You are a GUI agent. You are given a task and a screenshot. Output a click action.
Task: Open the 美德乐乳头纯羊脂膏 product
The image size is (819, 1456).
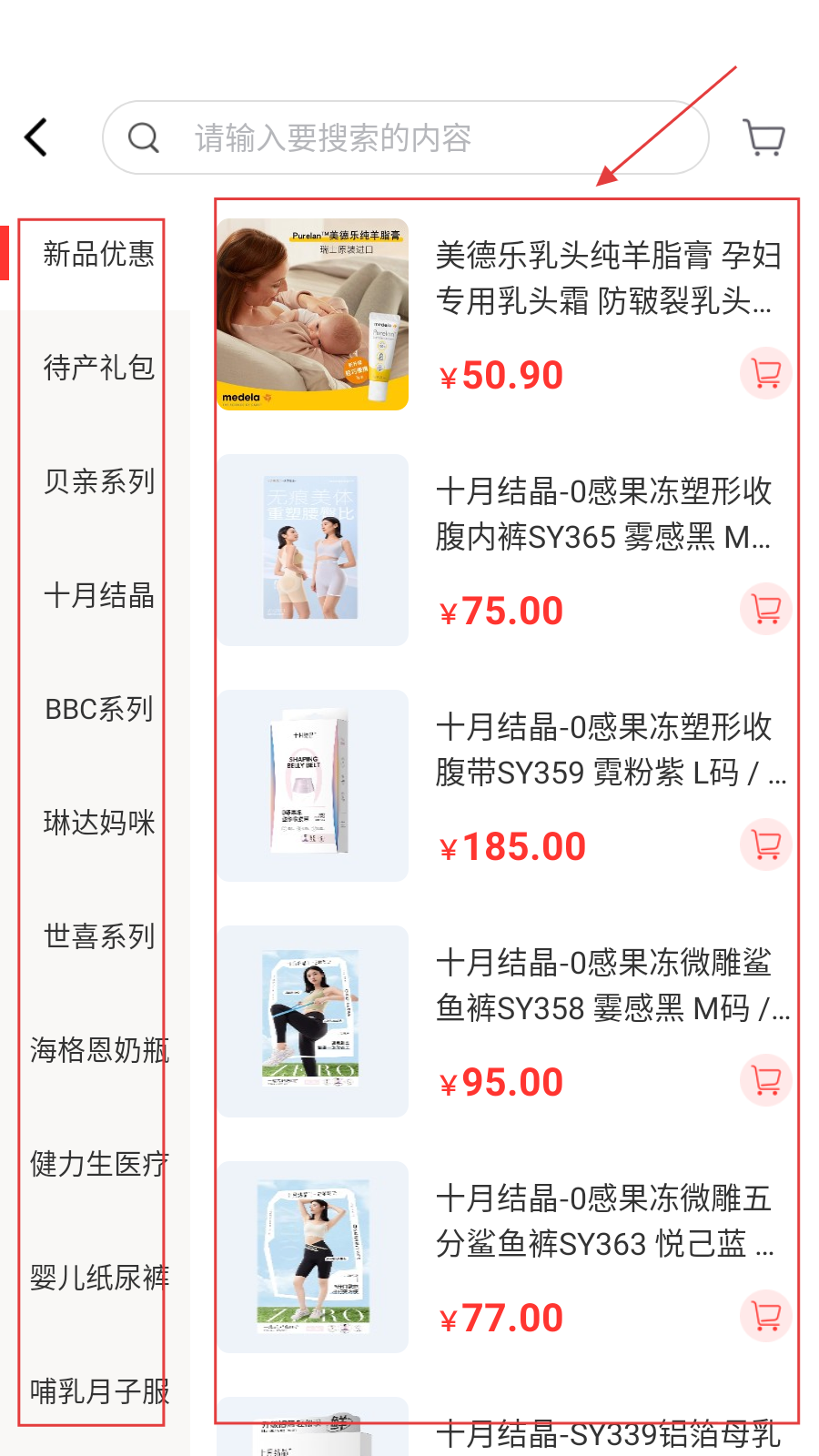tap(604, 278)
